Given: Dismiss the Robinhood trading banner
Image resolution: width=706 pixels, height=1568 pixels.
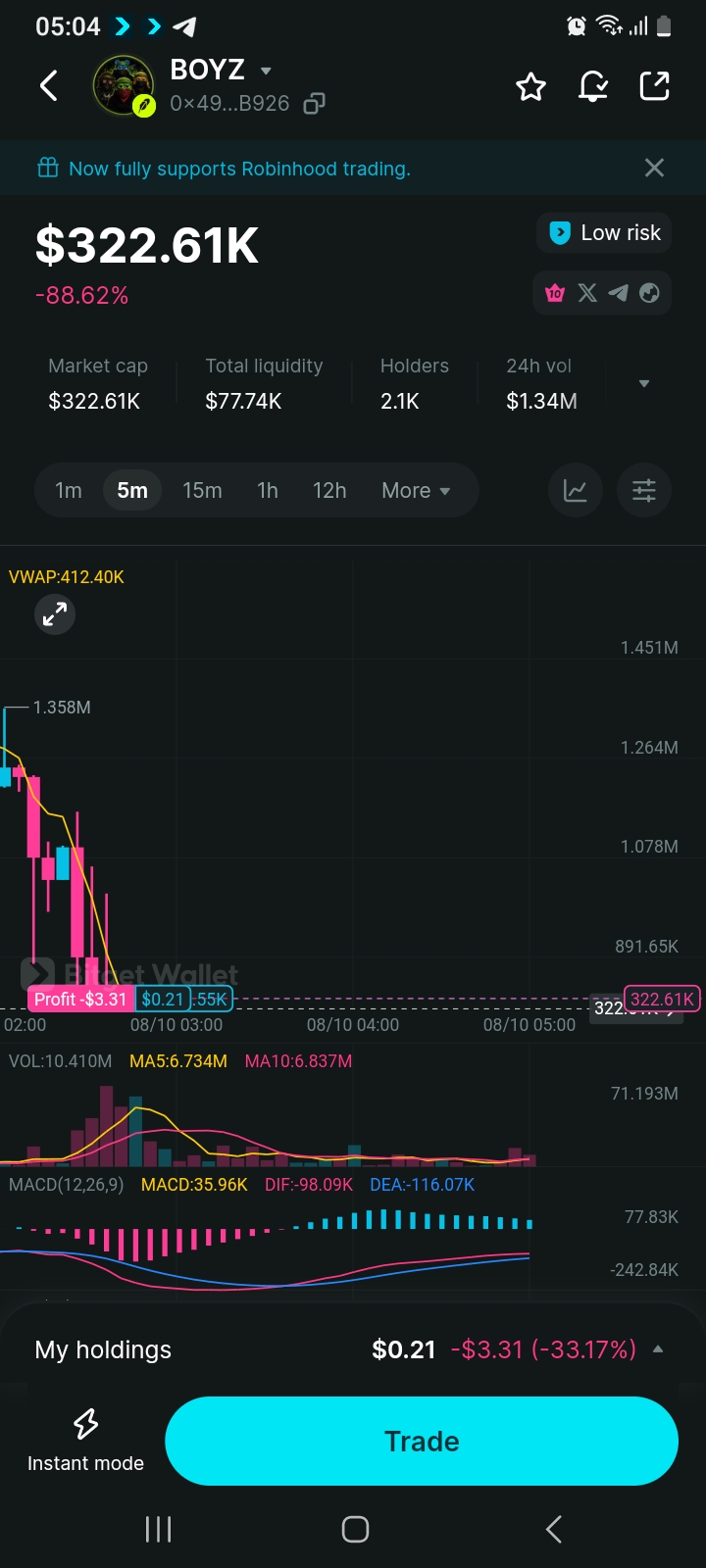Looking at the screenshot, I should (654, 168).
